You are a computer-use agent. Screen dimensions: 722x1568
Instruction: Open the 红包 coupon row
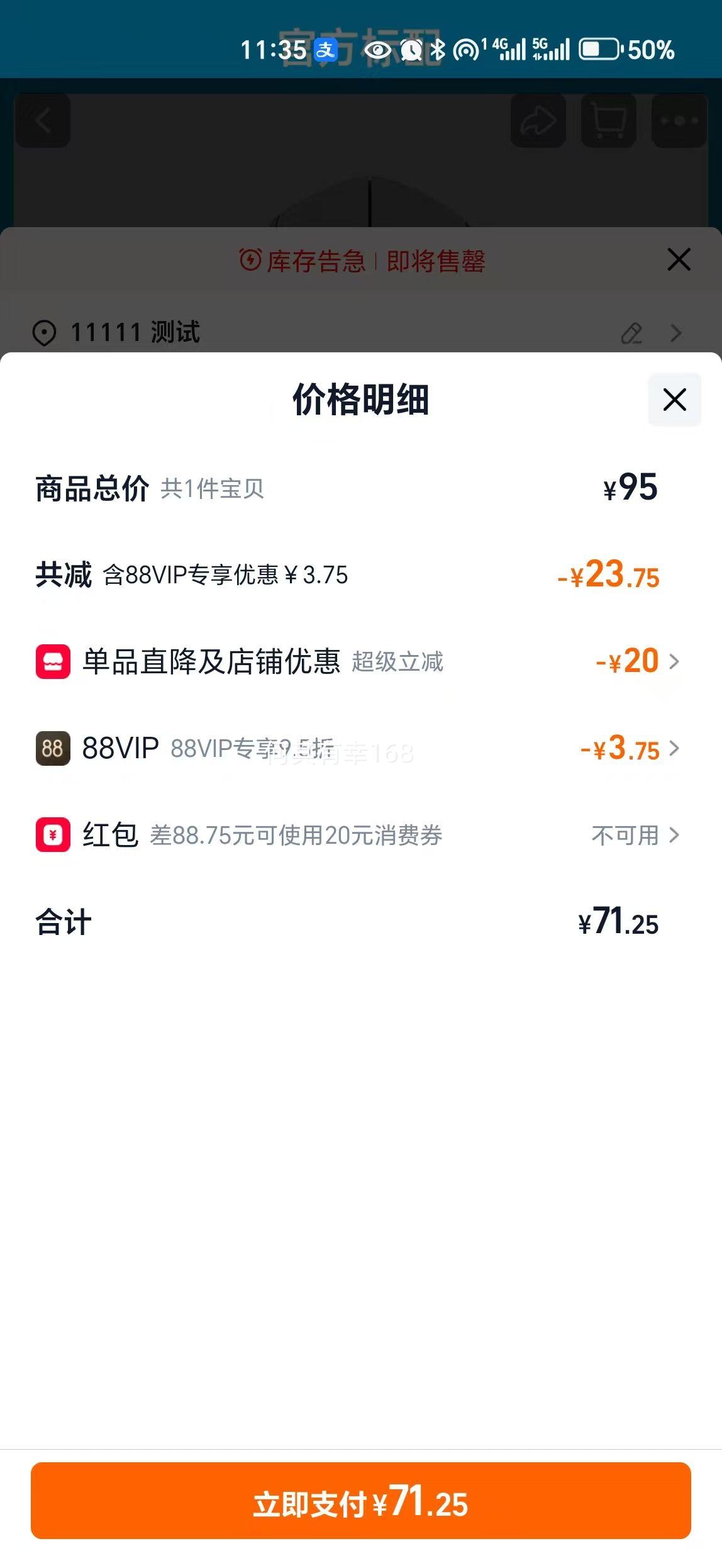coord(358,836)
